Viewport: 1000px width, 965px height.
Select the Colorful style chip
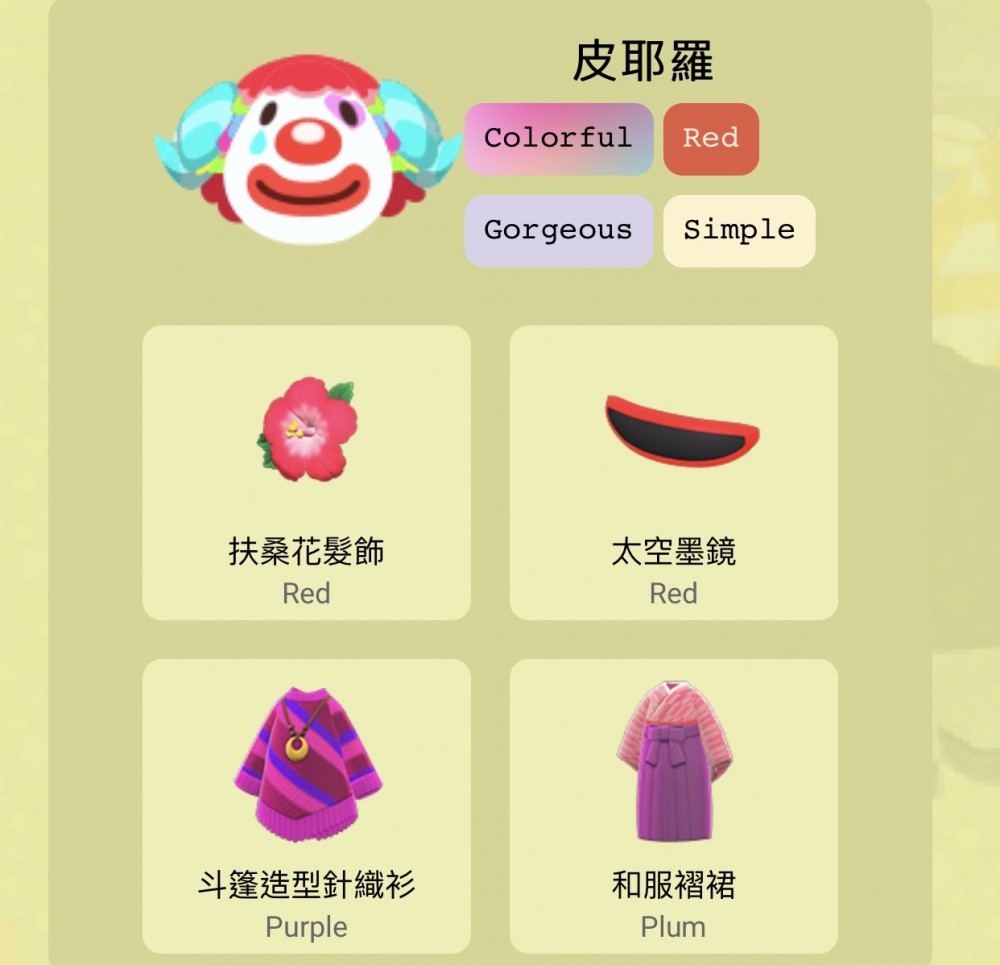[x=558, y=139]
